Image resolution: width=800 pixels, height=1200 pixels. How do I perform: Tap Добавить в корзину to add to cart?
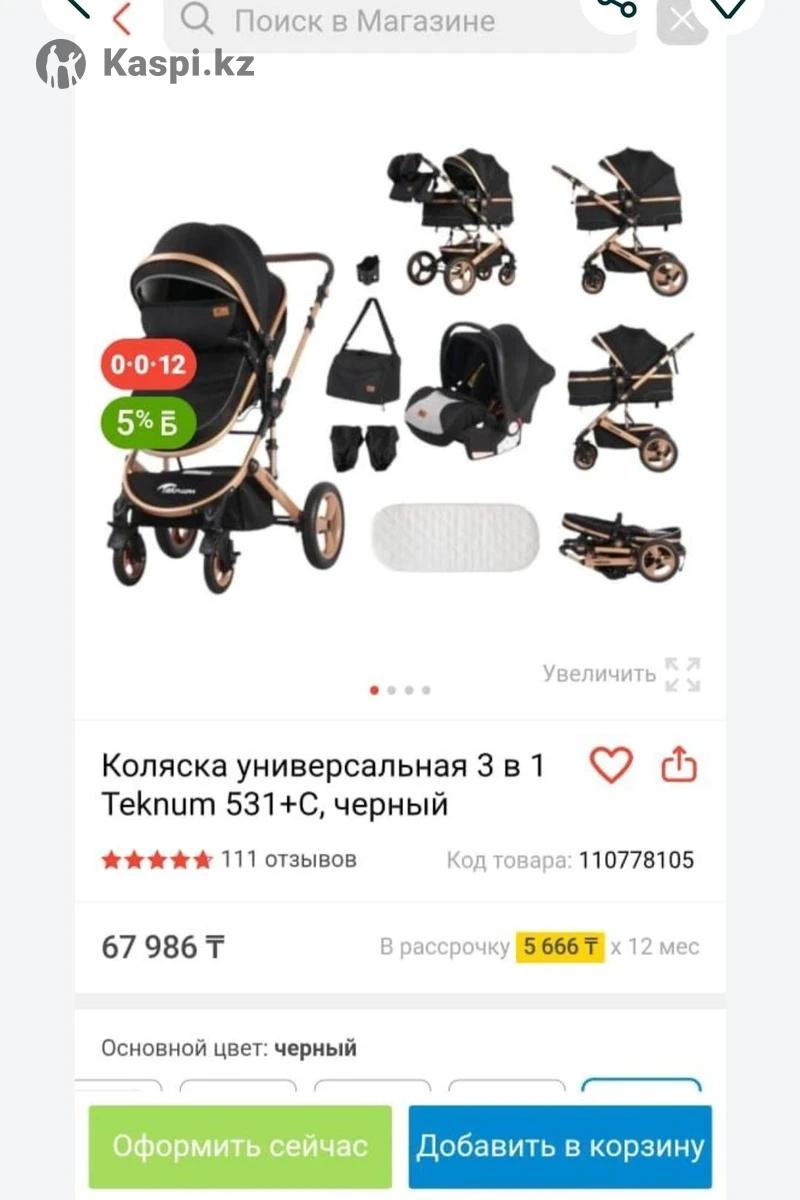point(560,1146)
